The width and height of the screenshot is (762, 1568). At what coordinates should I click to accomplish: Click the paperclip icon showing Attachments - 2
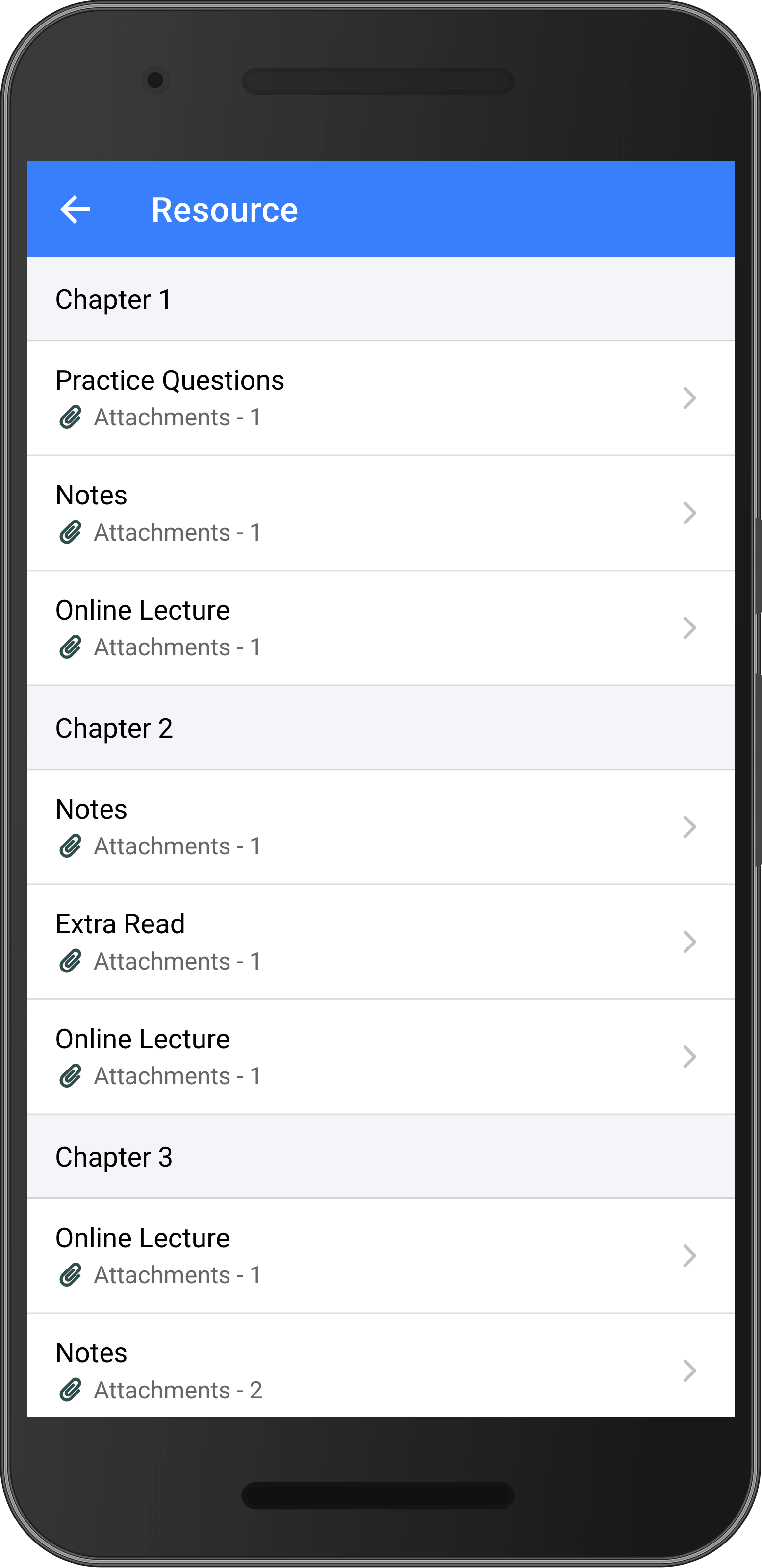71,1389
